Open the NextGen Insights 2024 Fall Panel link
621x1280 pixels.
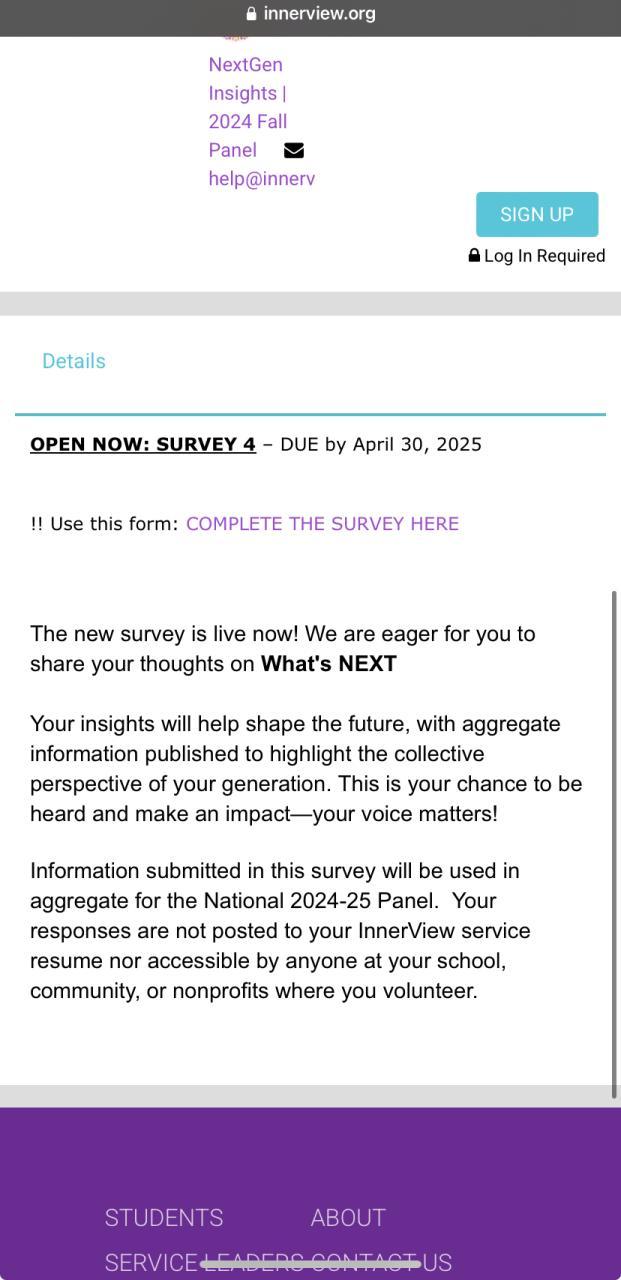(x=247, y=107)
